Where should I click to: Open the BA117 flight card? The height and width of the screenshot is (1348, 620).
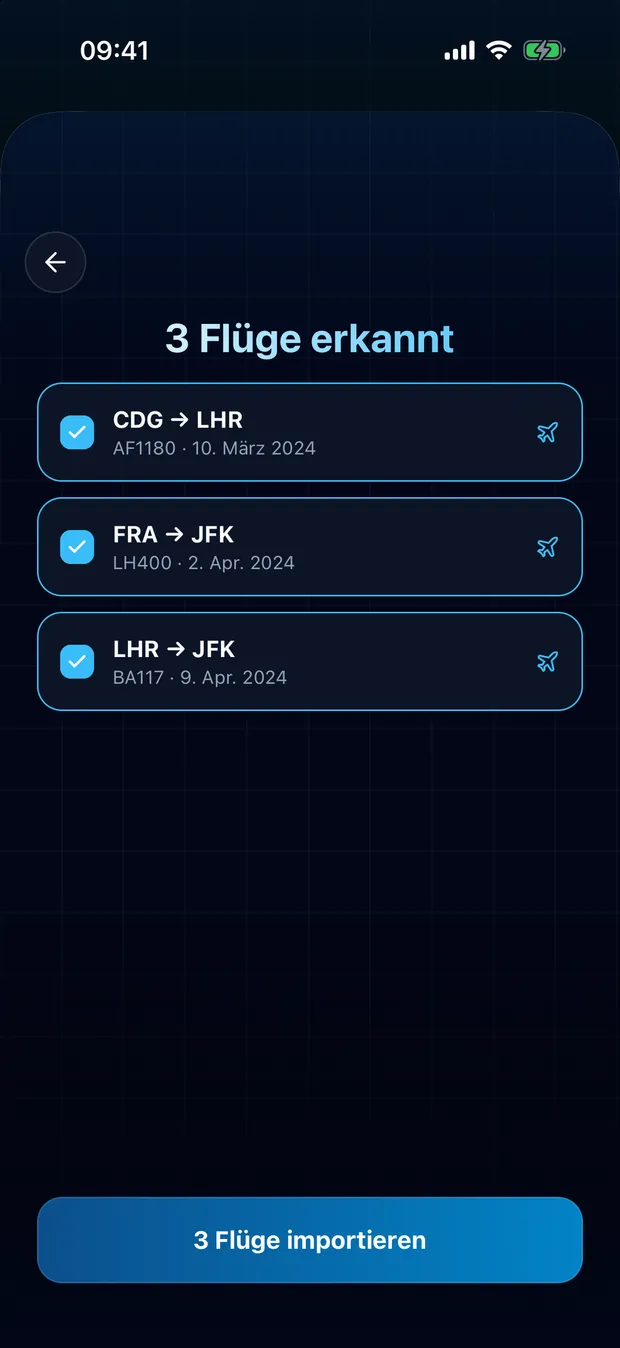coord(310,661)
